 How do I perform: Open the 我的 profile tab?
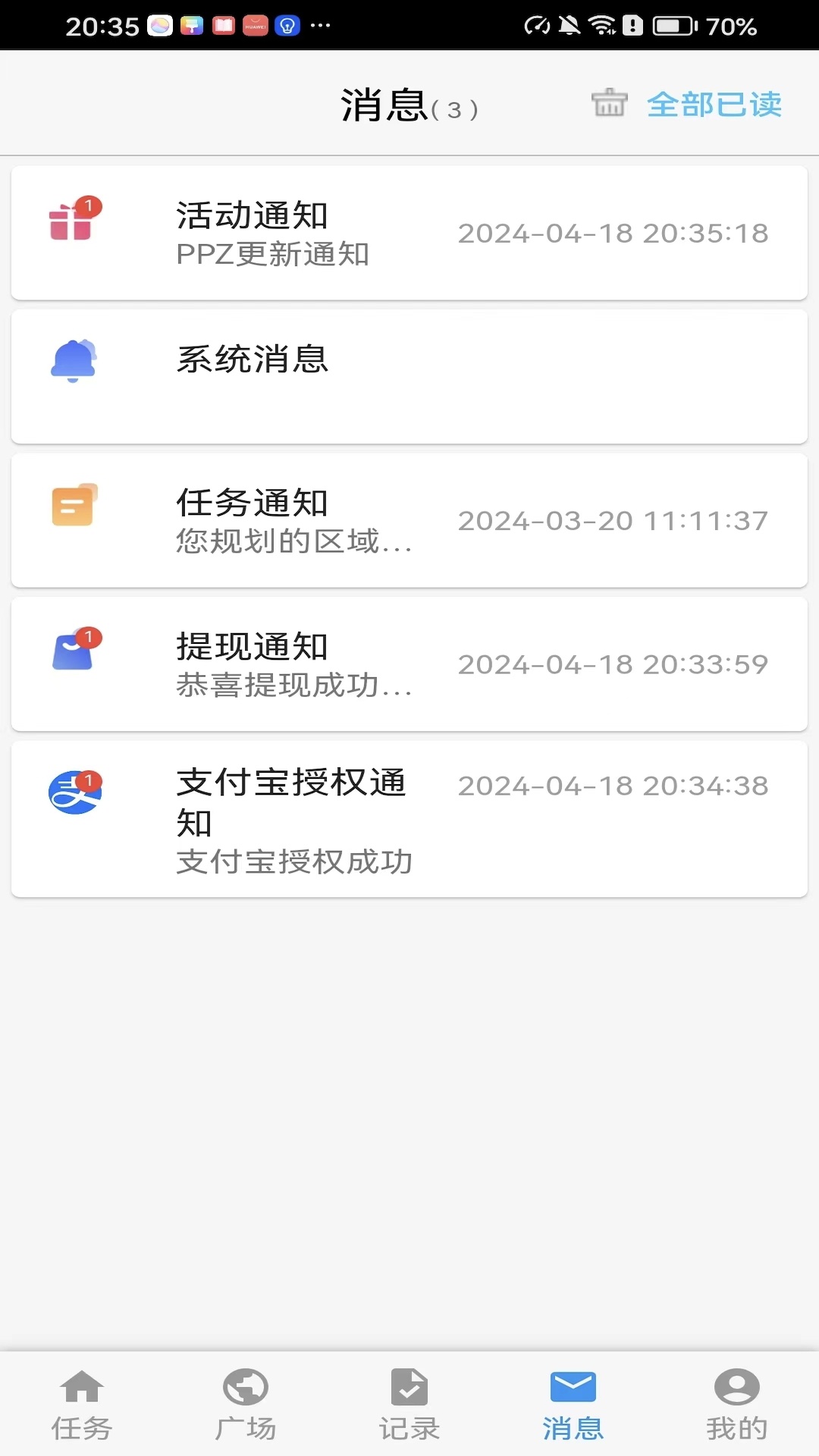pyautogui.click(x=736, y=1404)
